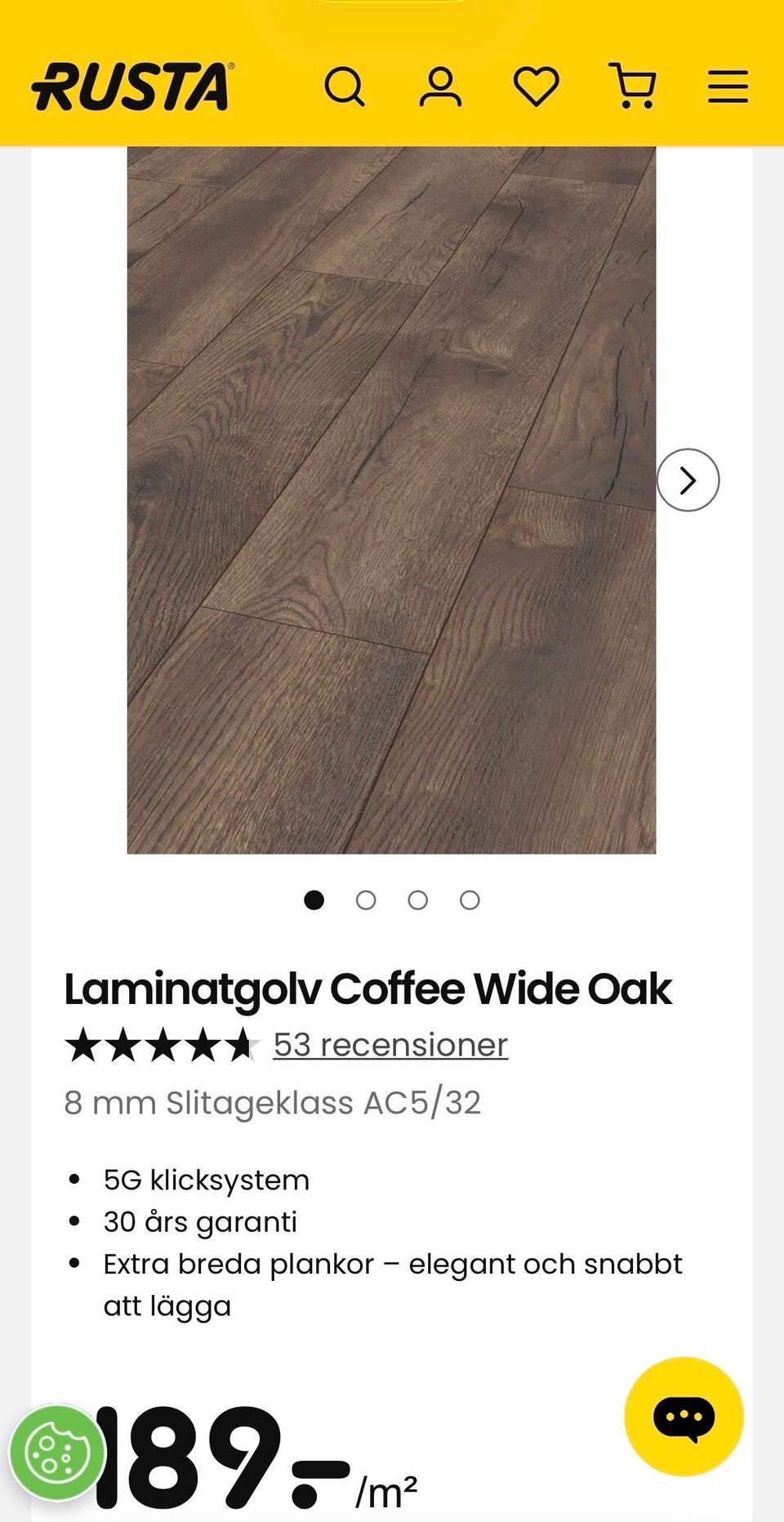Open the cookie settings button
Viewport: 784px width, 1522px height.
pyautogui.click(x=57, y=1453)
